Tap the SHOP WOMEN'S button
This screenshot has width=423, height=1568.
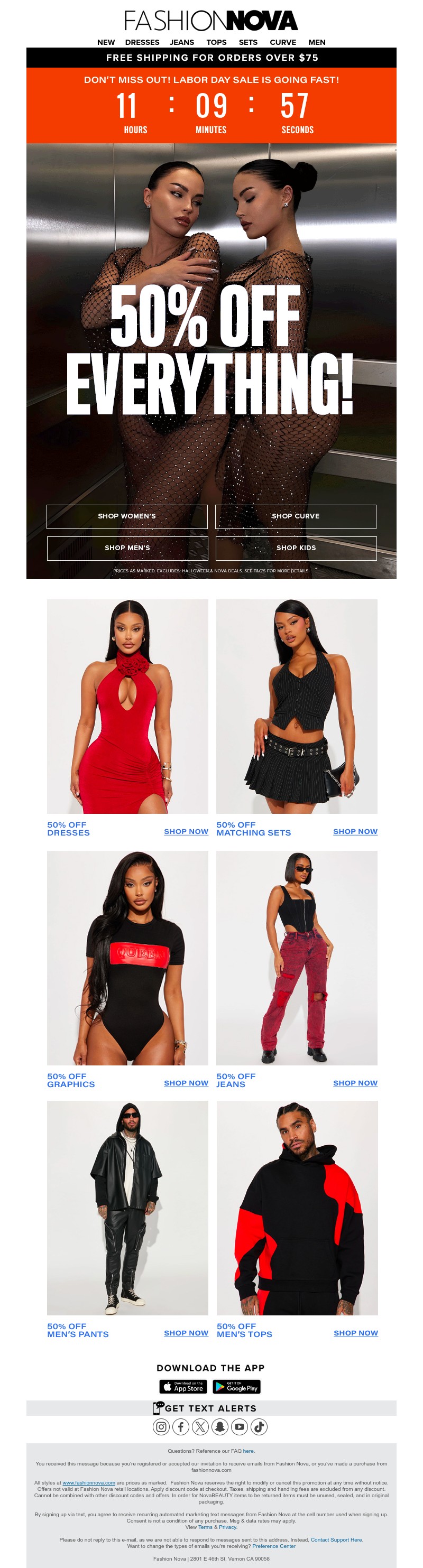point(126,516)
